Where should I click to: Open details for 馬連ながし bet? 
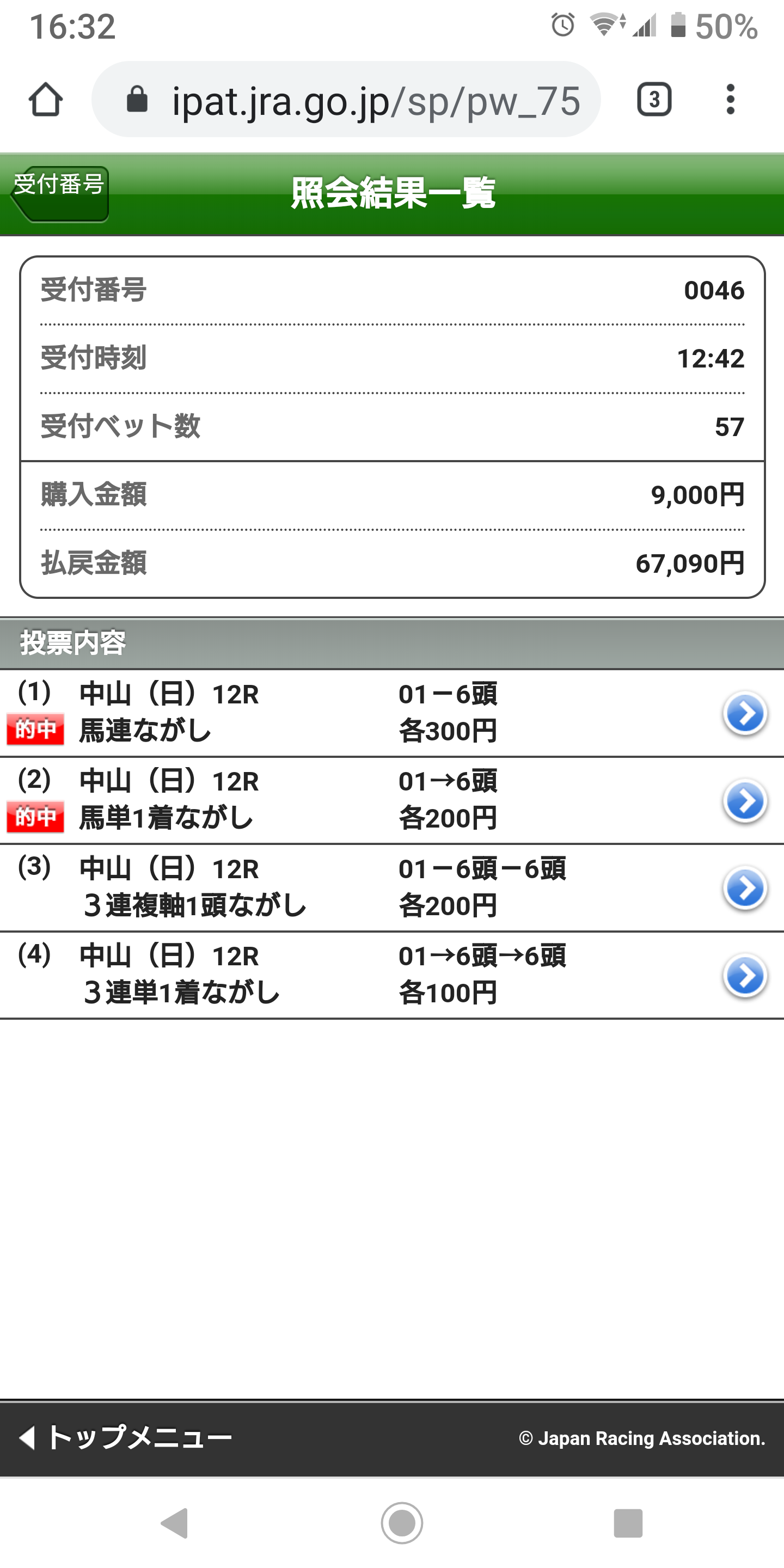(744, 713)
